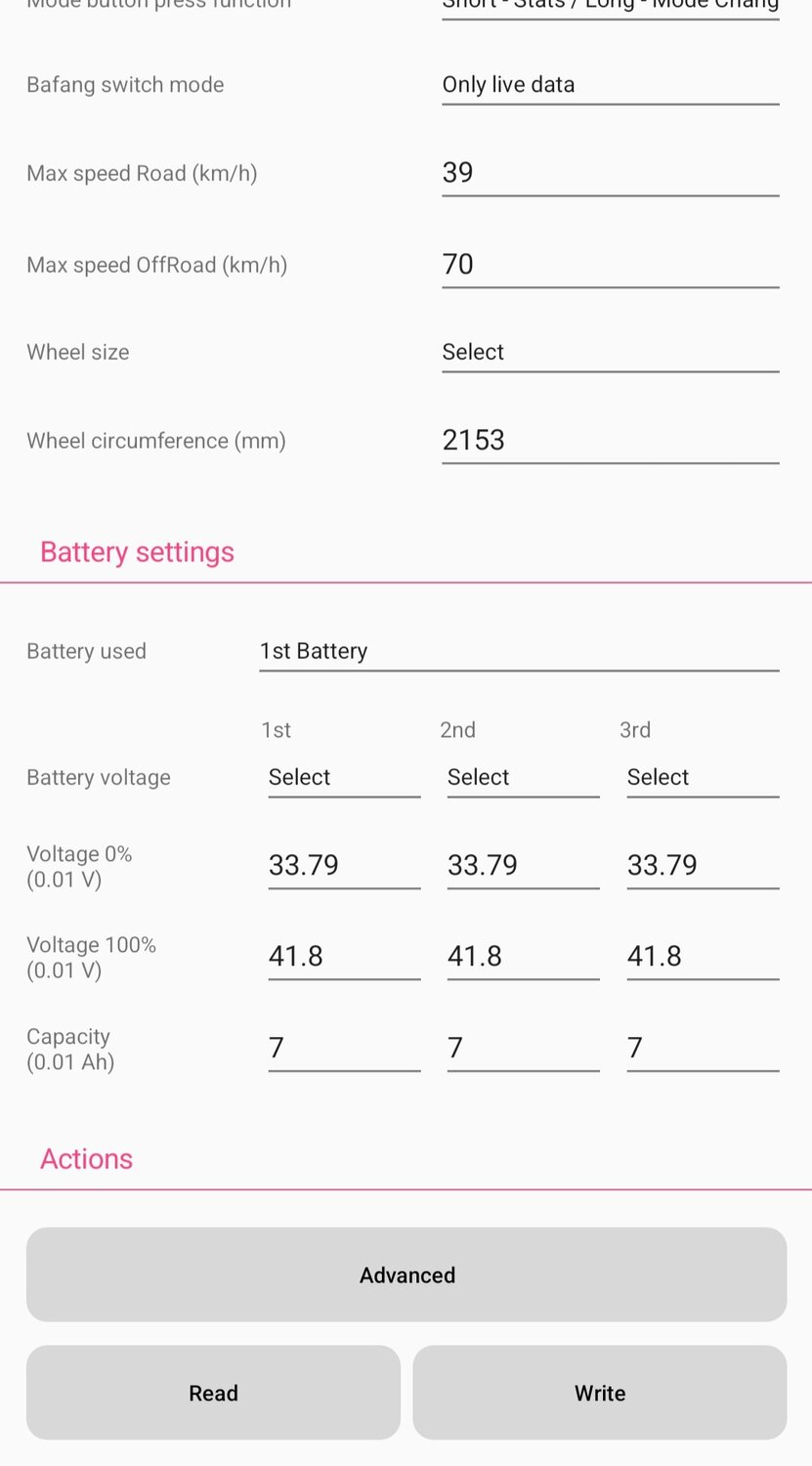Select battery voltage for 1st battery
812x1466 pixels.
(x=344, y=778)
